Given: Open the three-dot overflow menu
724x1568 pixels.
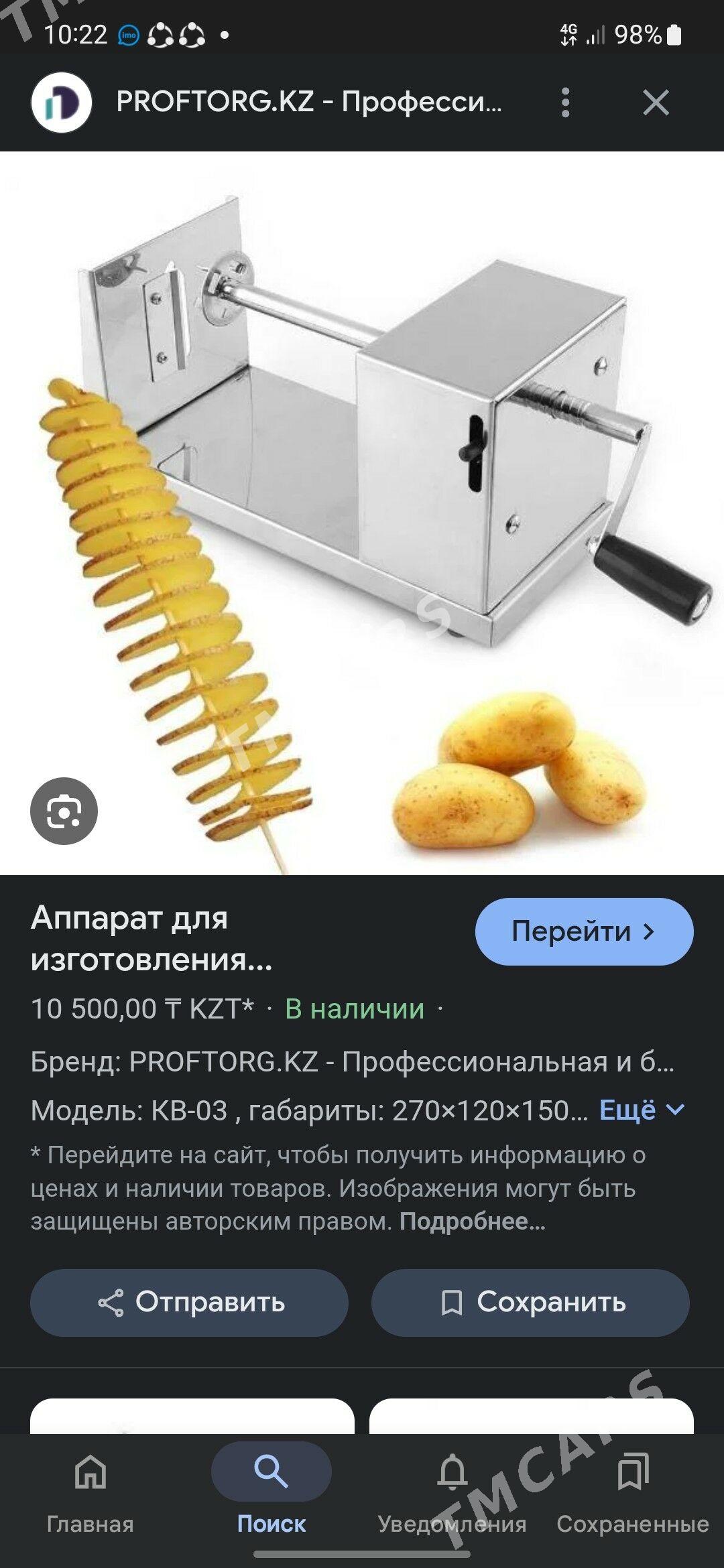Looking at the screenshot, I should pos(565,103).
